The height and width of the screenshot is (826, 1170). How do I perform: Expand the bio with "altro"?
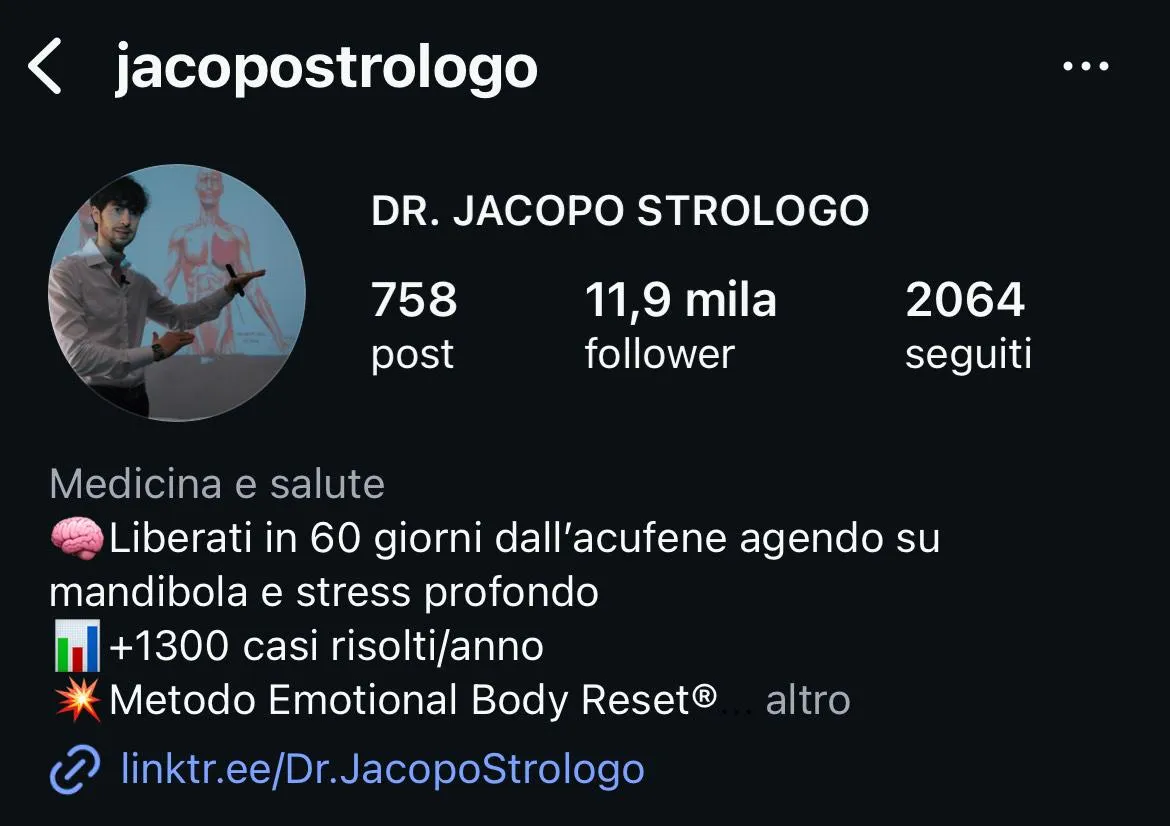[808, 700]
